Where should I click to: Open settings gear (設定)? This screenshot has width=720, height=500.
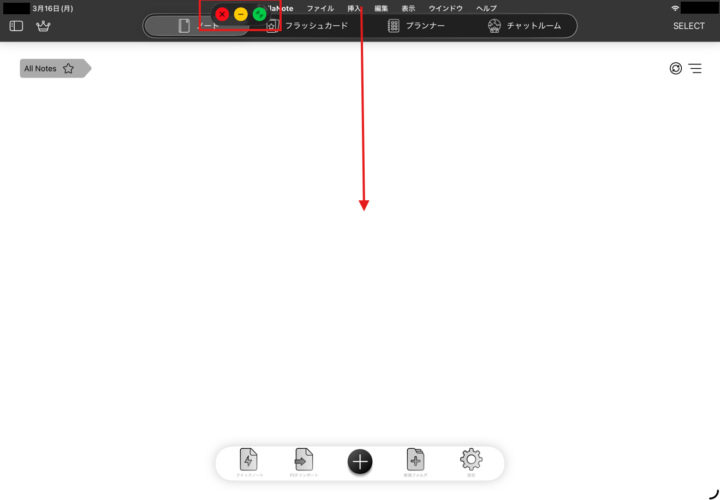tap(471, 460)
